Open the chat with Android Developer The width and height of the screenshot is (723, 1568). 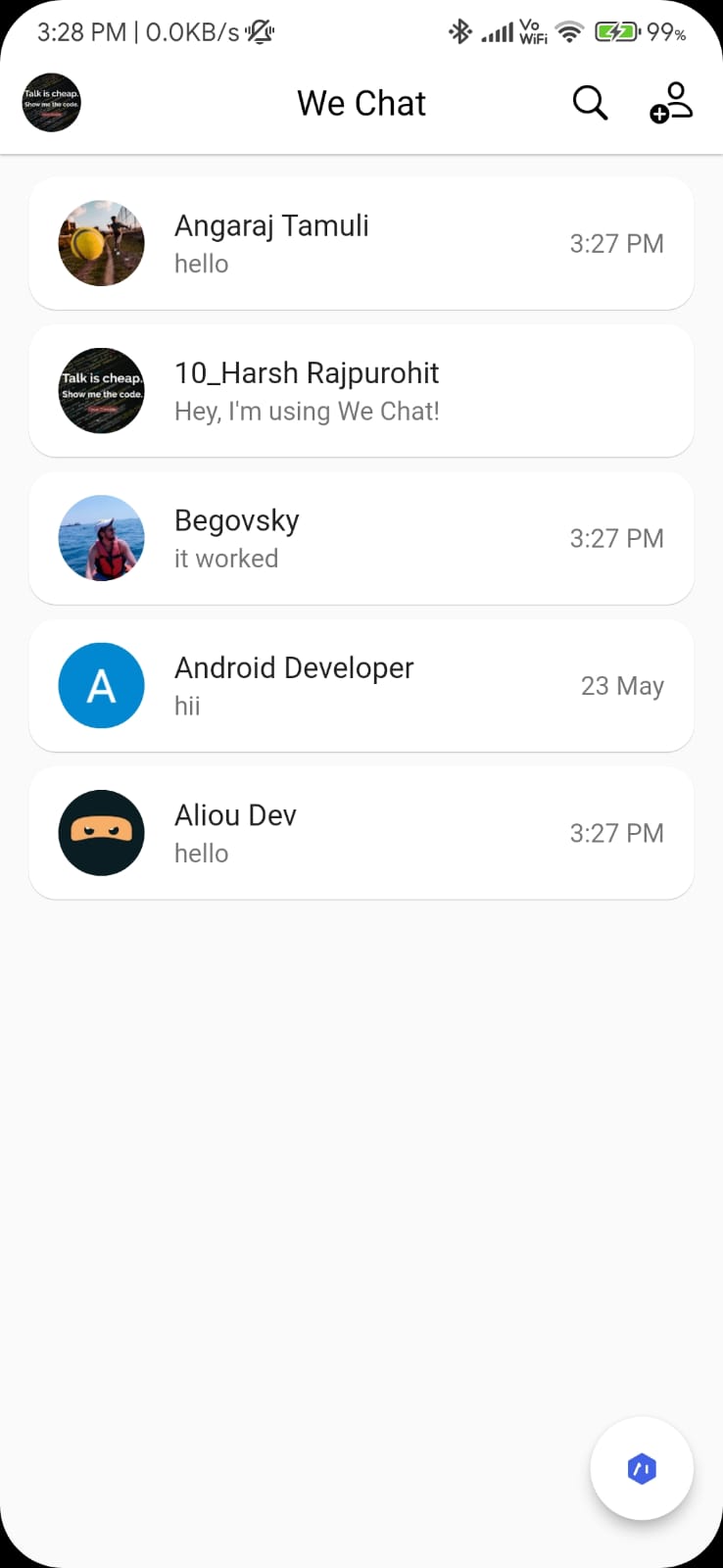(361, 686)
